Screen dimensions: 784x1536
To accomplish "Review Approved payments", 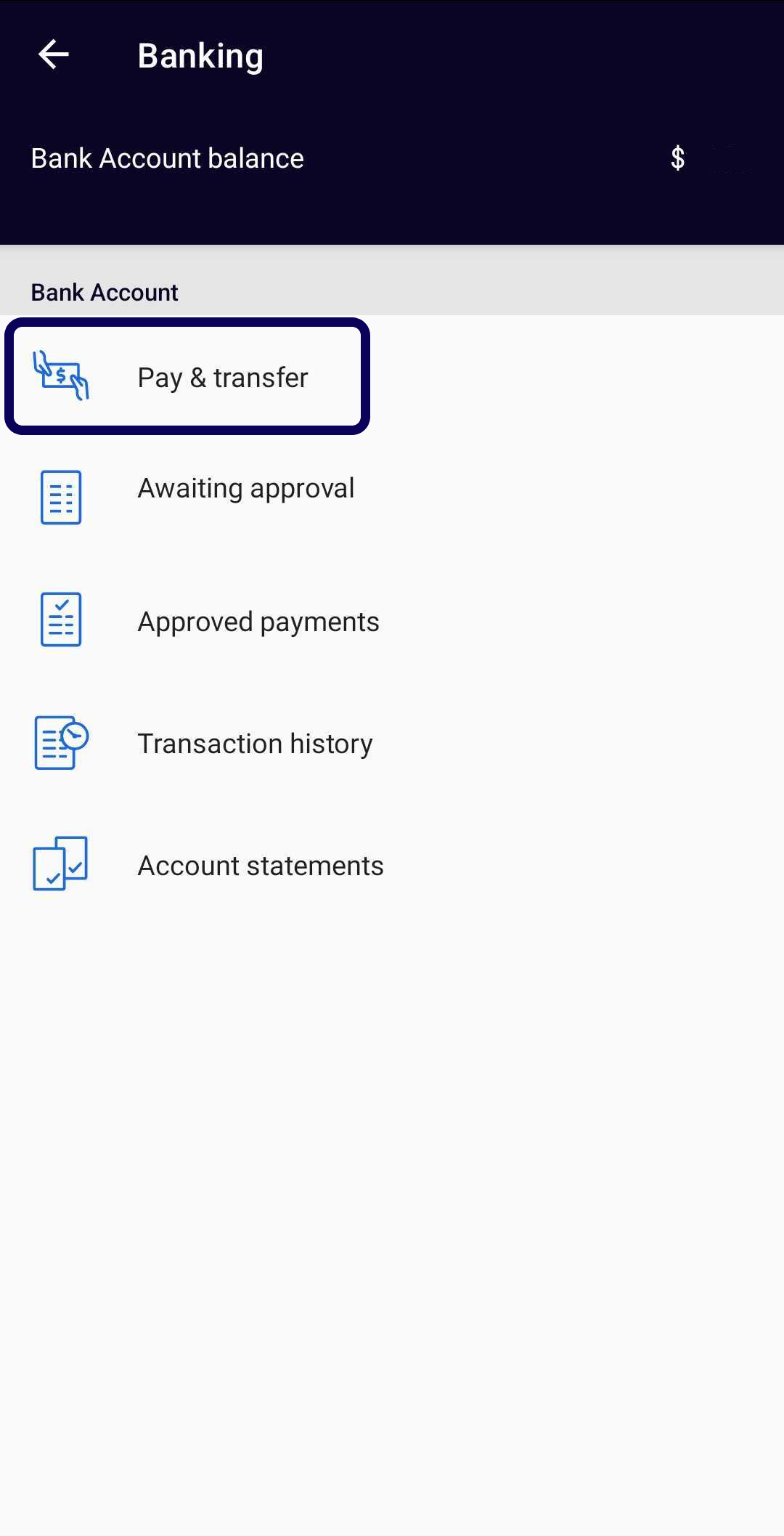I will 258,621.
